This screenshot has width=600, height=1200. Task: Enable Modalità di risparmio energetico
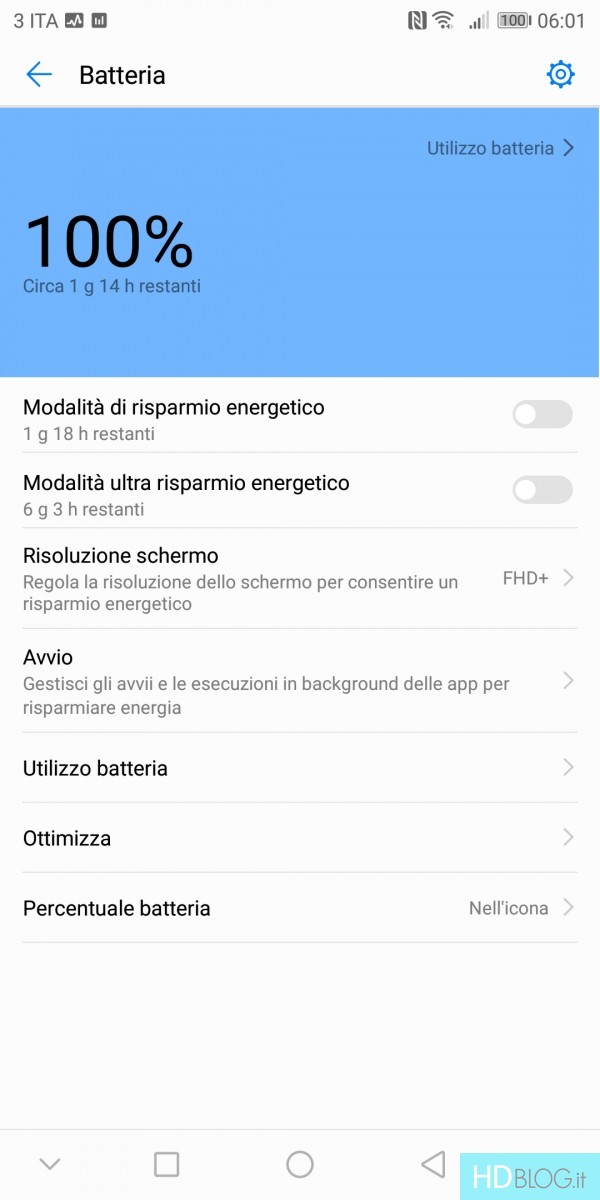tap(542, 414)
